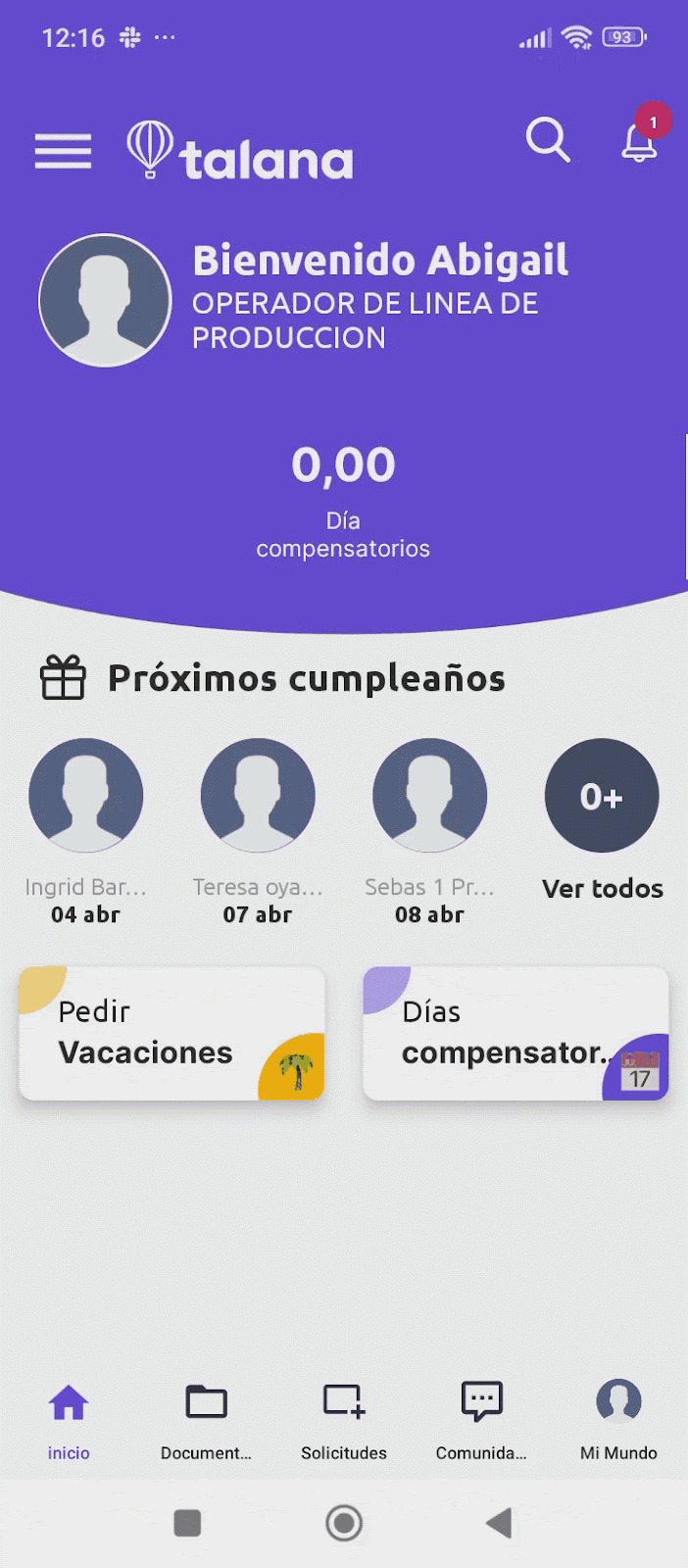The height and width of the screenshot is (1568, 688).
Task: Switch to the Solicitudes tab
Action: click(x=344, y=1421)
